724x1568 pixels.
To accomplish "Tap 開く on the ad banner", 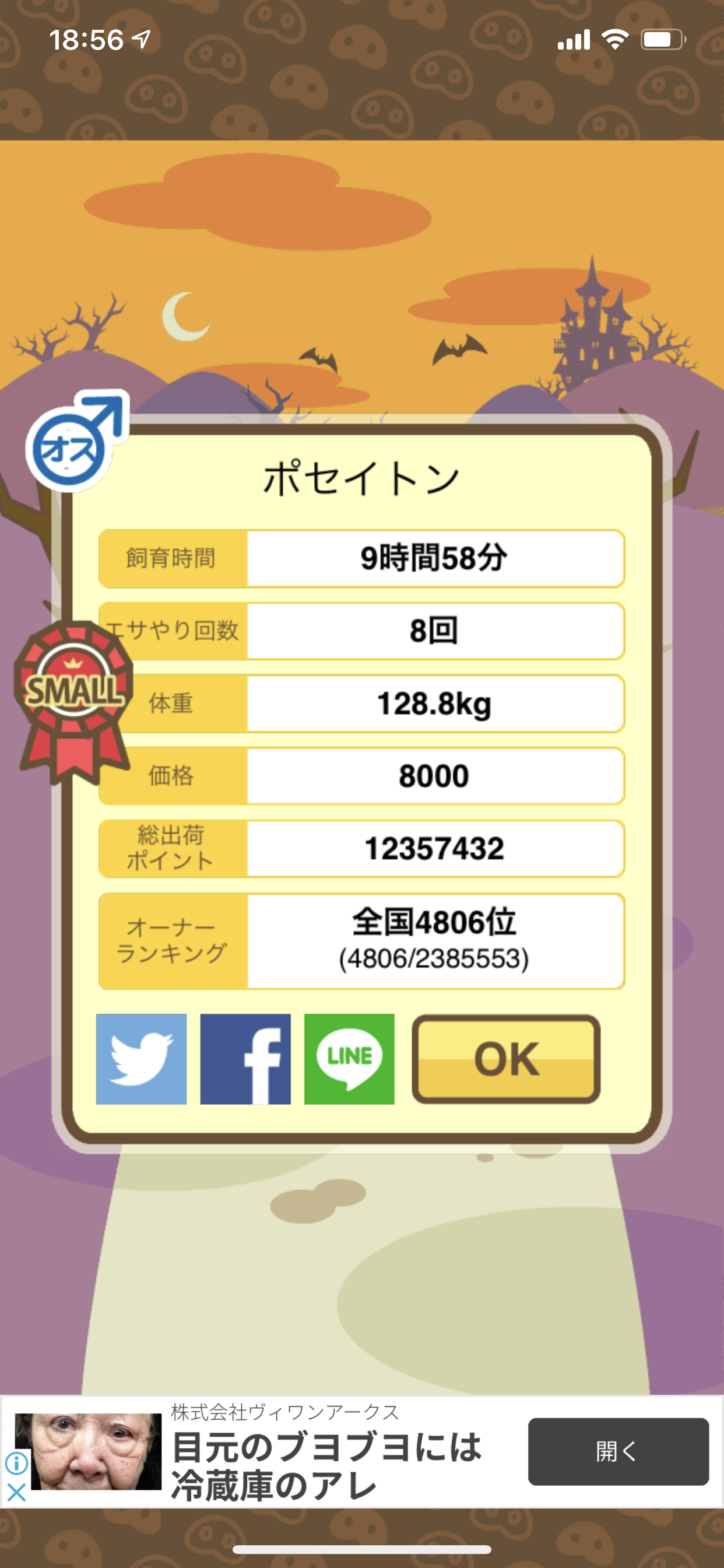I will tap(618, 1452).
